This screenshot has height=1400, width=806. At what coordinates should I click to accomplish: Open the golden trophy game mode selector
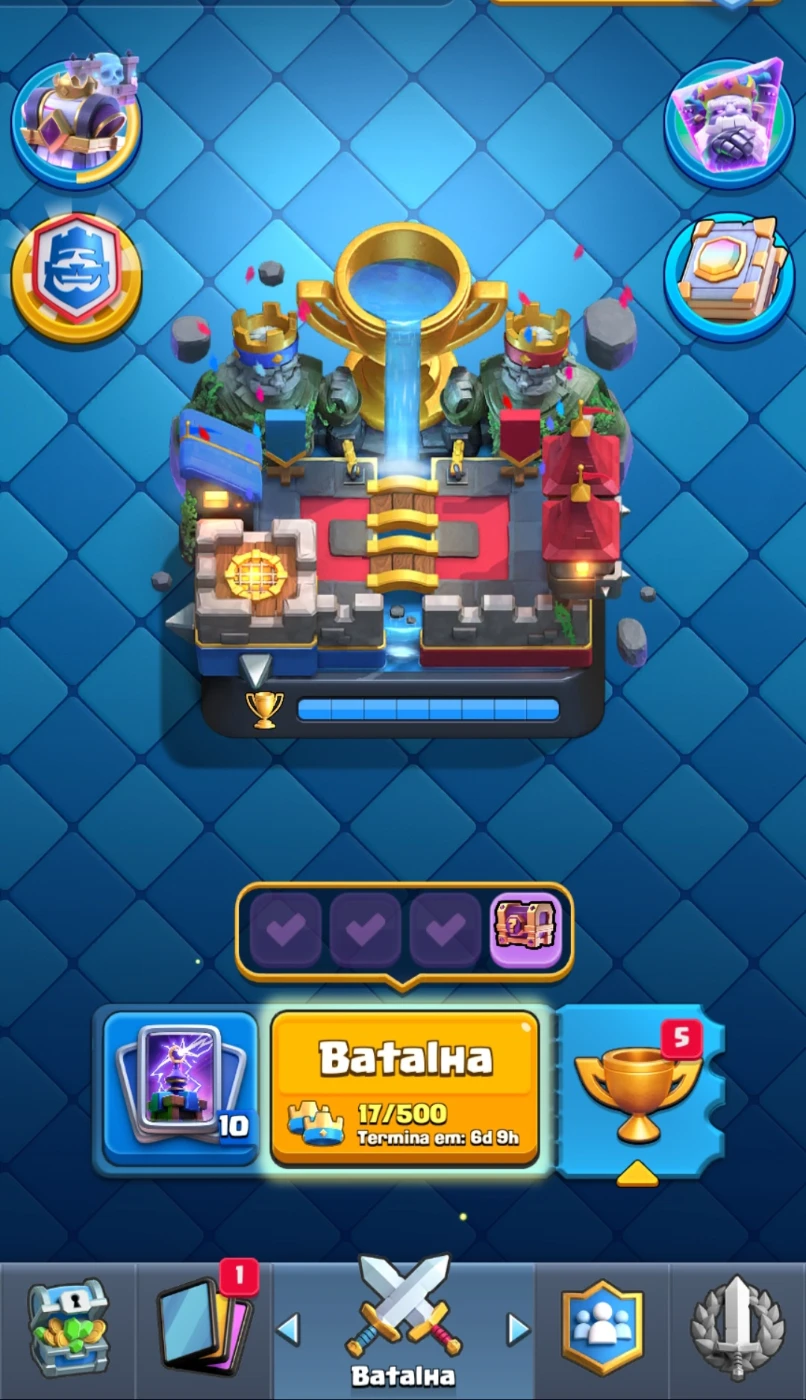(x=637, y=1092)
